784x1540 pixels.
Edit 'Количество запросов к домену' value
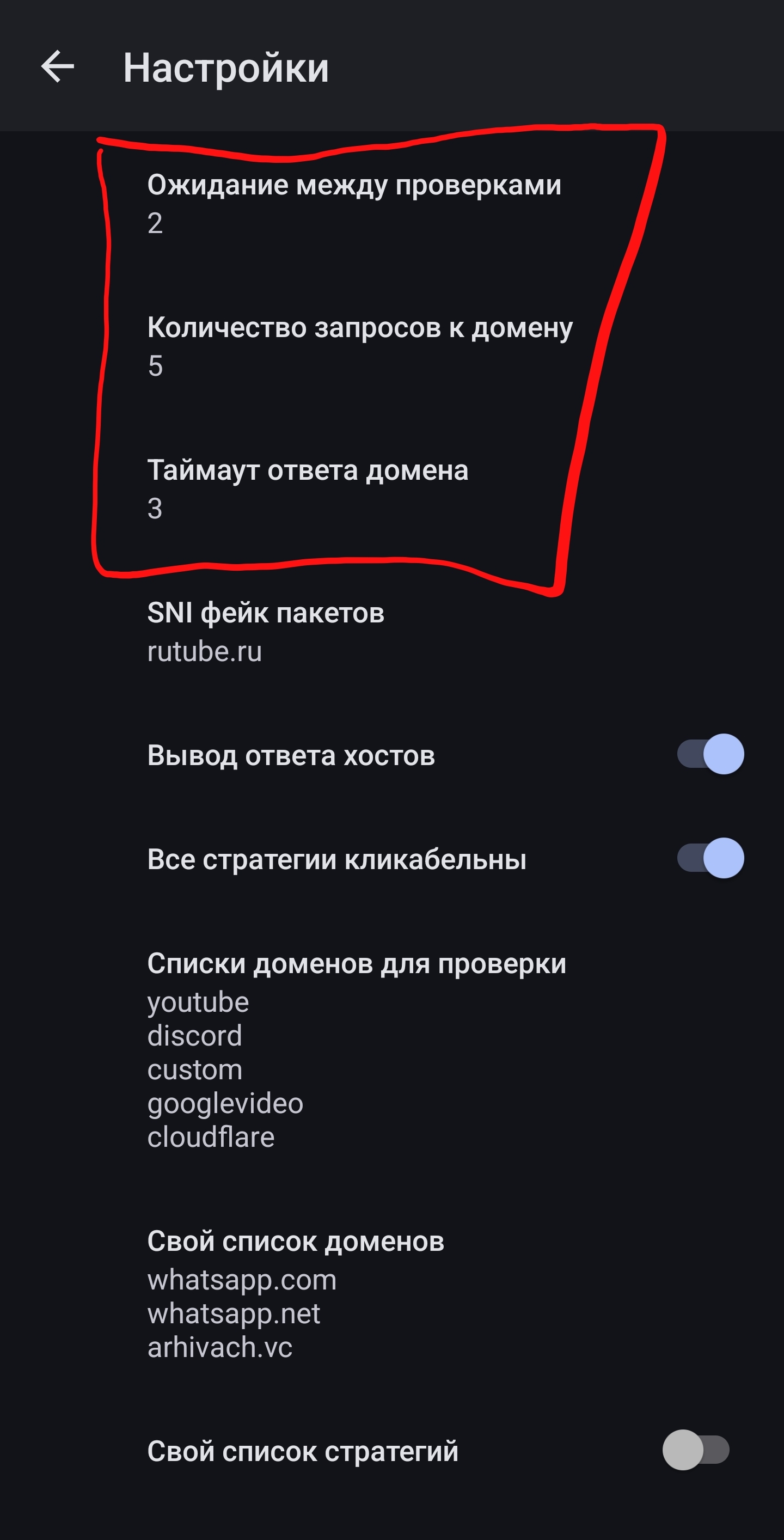point(360,346)
